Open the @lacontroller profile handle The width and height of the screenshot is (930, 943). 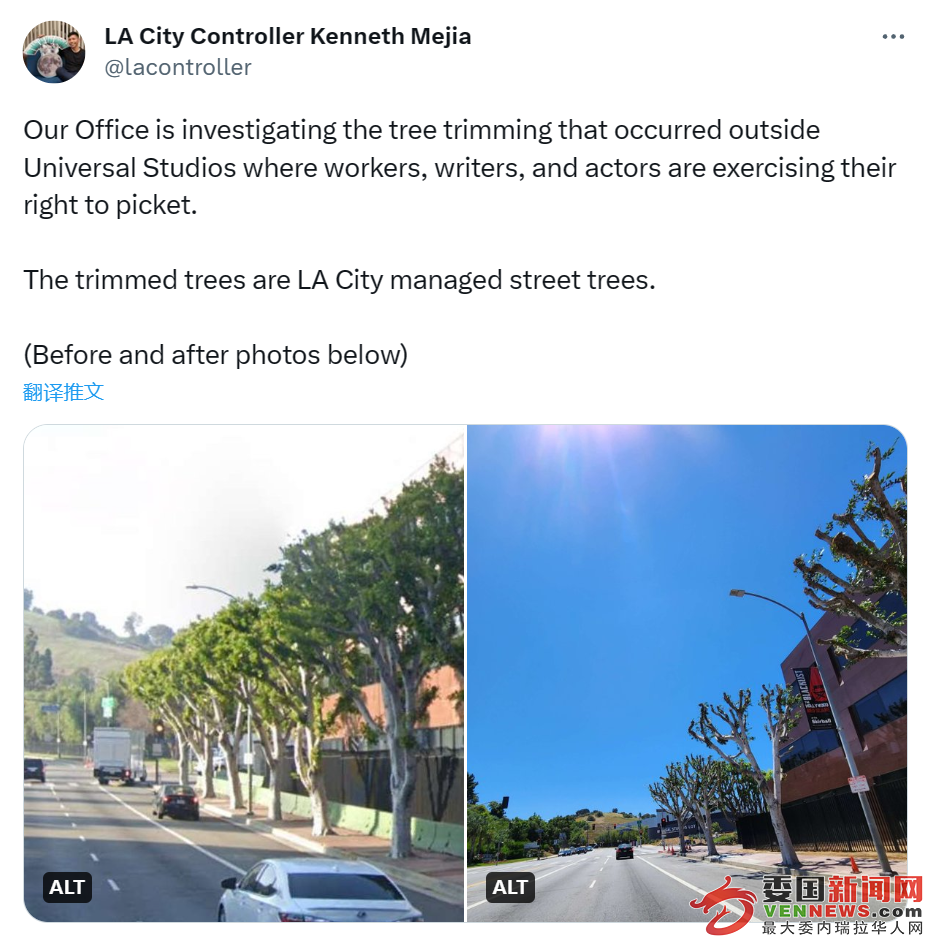(178, 67)
